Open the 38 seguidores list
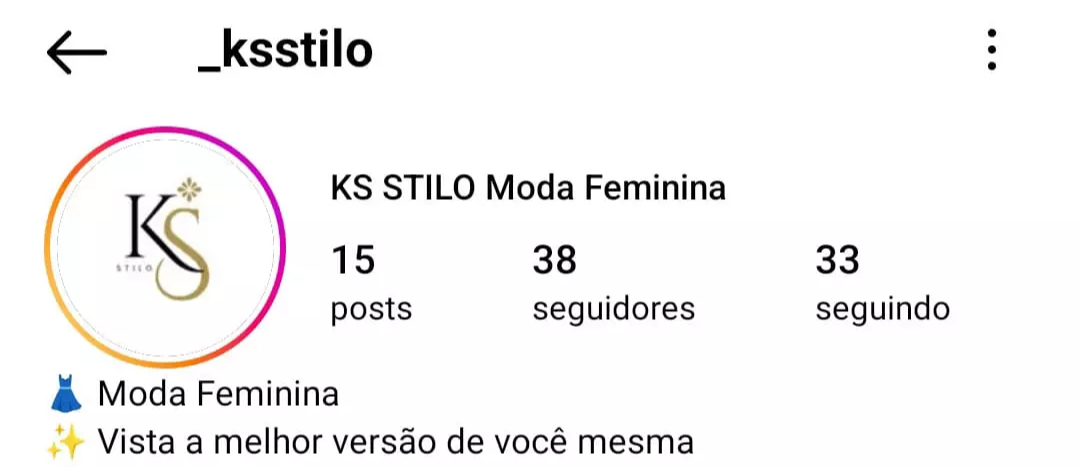This screenshot has width=1080, height=467. (x=612, y=284)
